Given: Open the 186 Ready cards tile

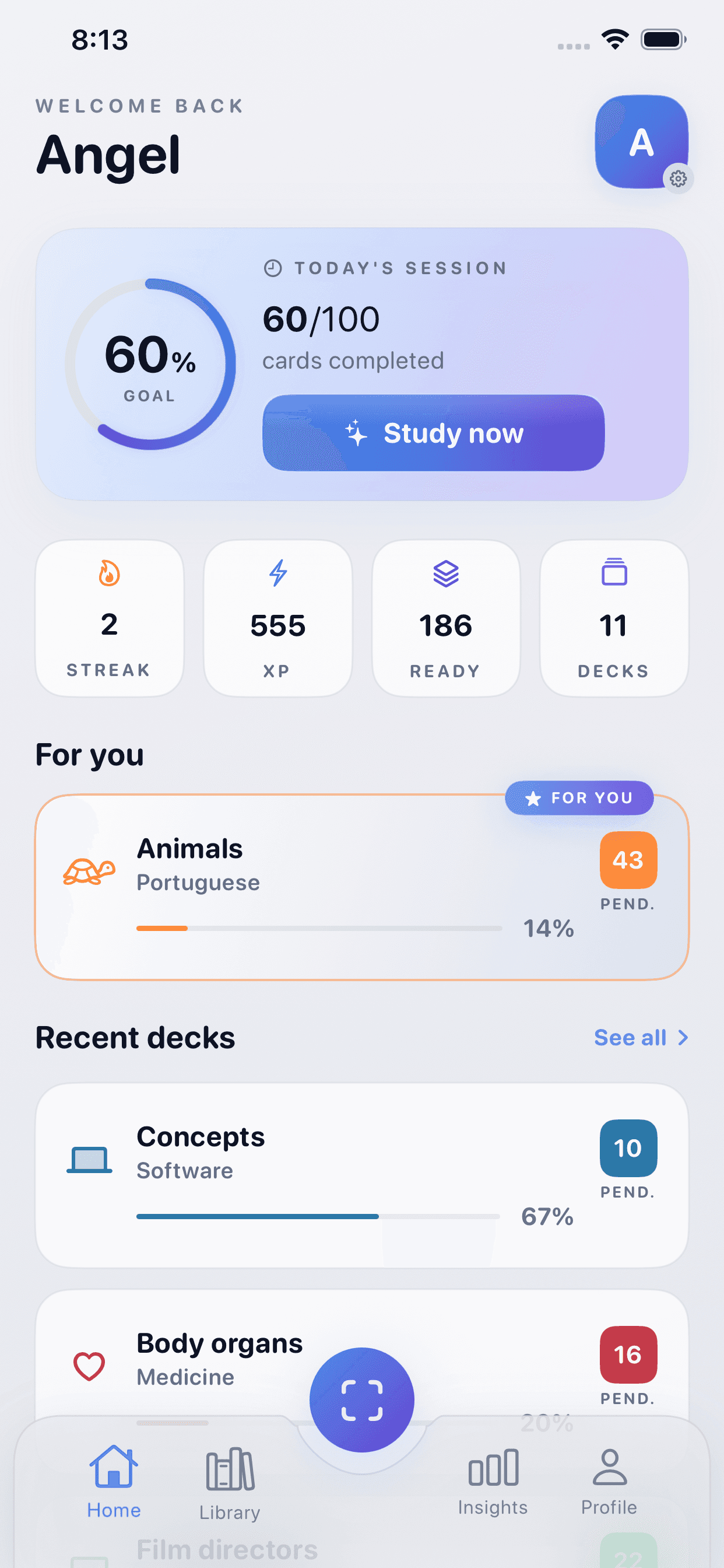Looking at the screenshot, I should pyautogui.click(x=446, y=618).
